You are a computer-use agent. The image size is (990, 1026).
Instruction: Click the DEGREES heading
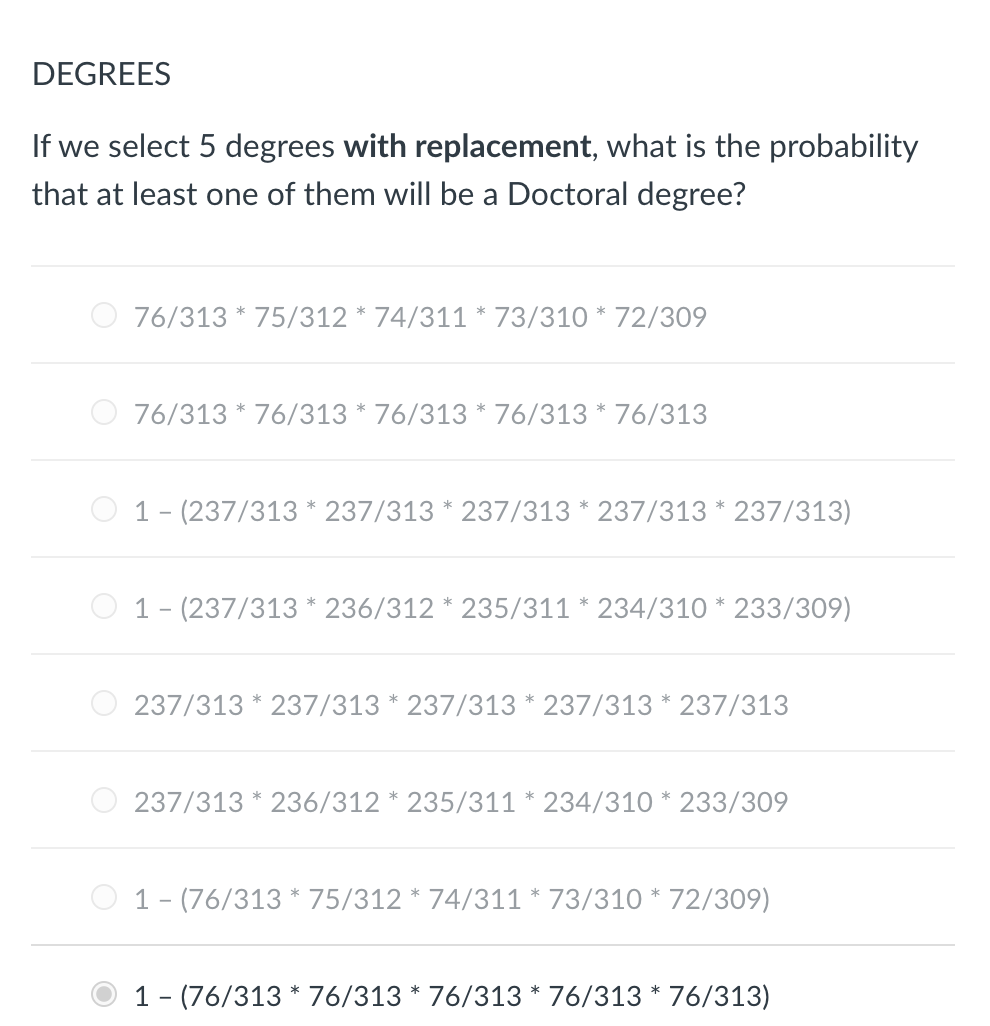(101, 73)
